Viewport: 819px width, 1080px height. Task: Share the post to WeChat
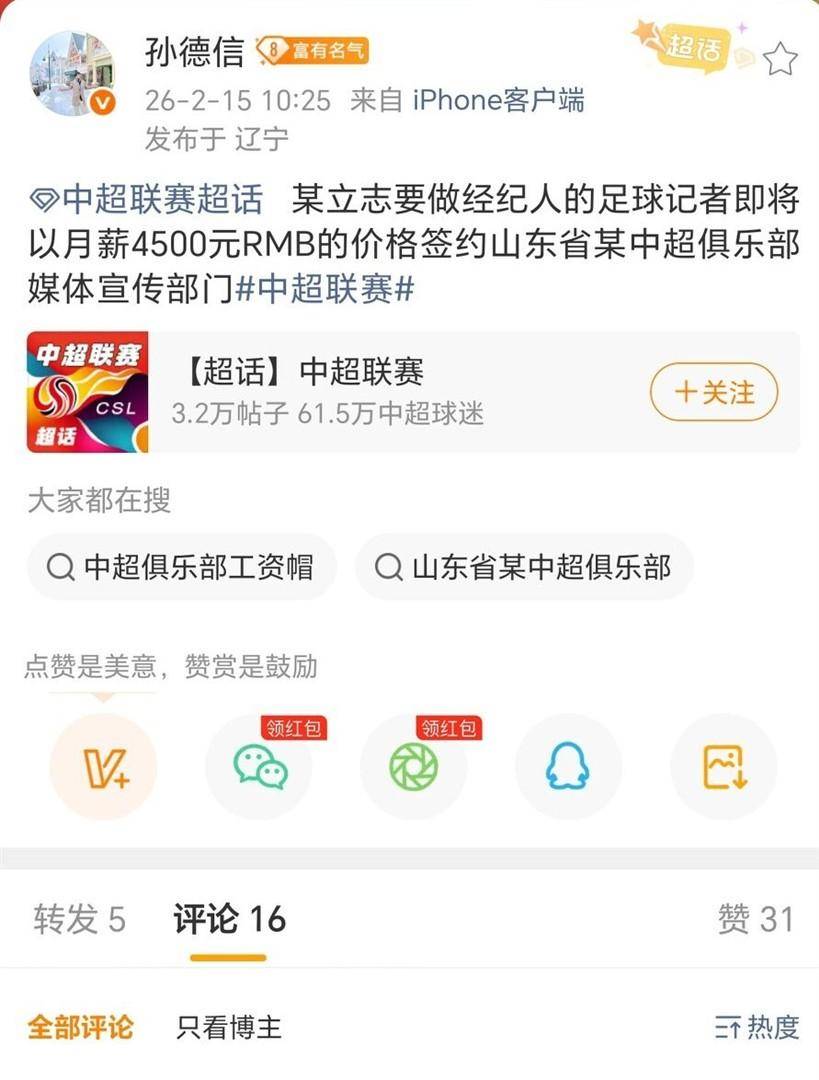click(x=259, y=767)
